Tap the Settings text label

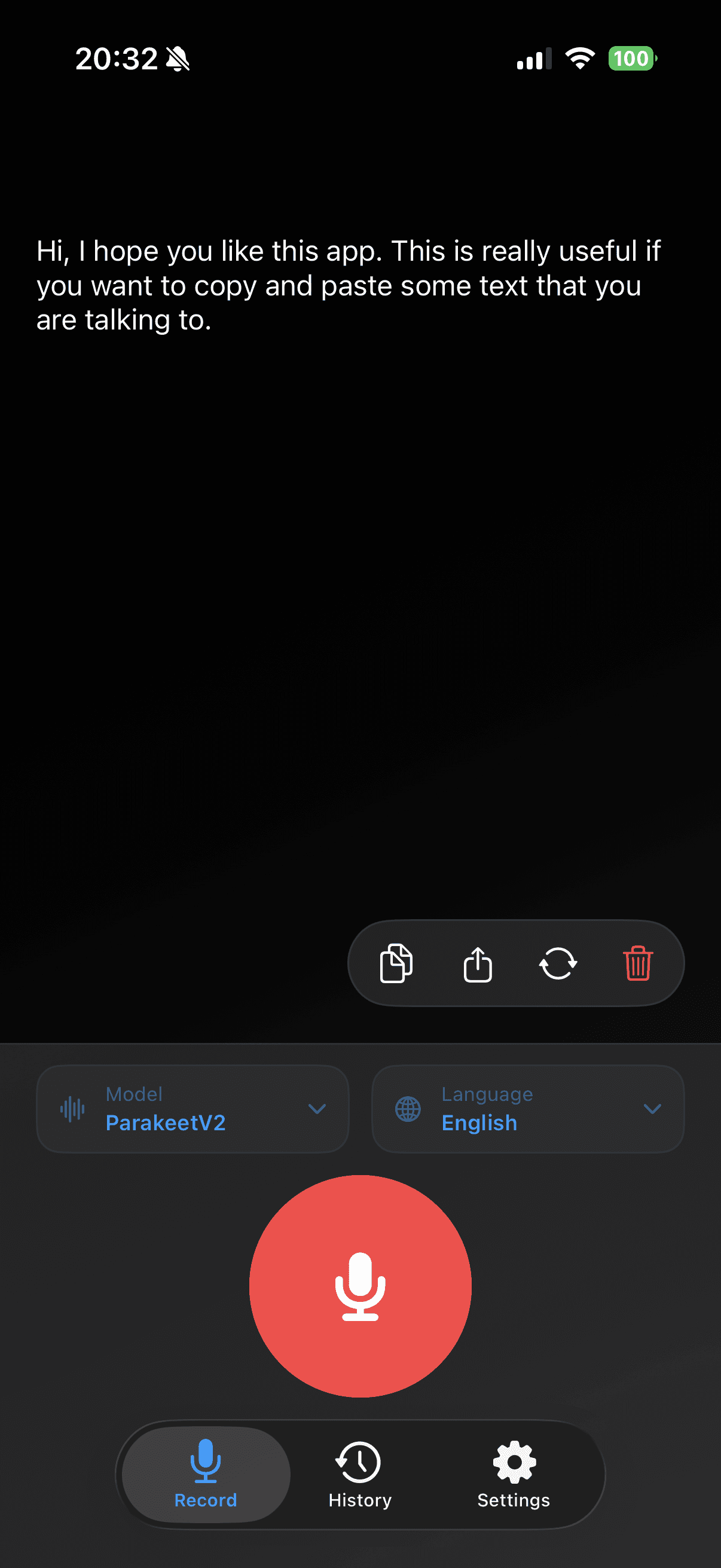[x=513, y=1500]
